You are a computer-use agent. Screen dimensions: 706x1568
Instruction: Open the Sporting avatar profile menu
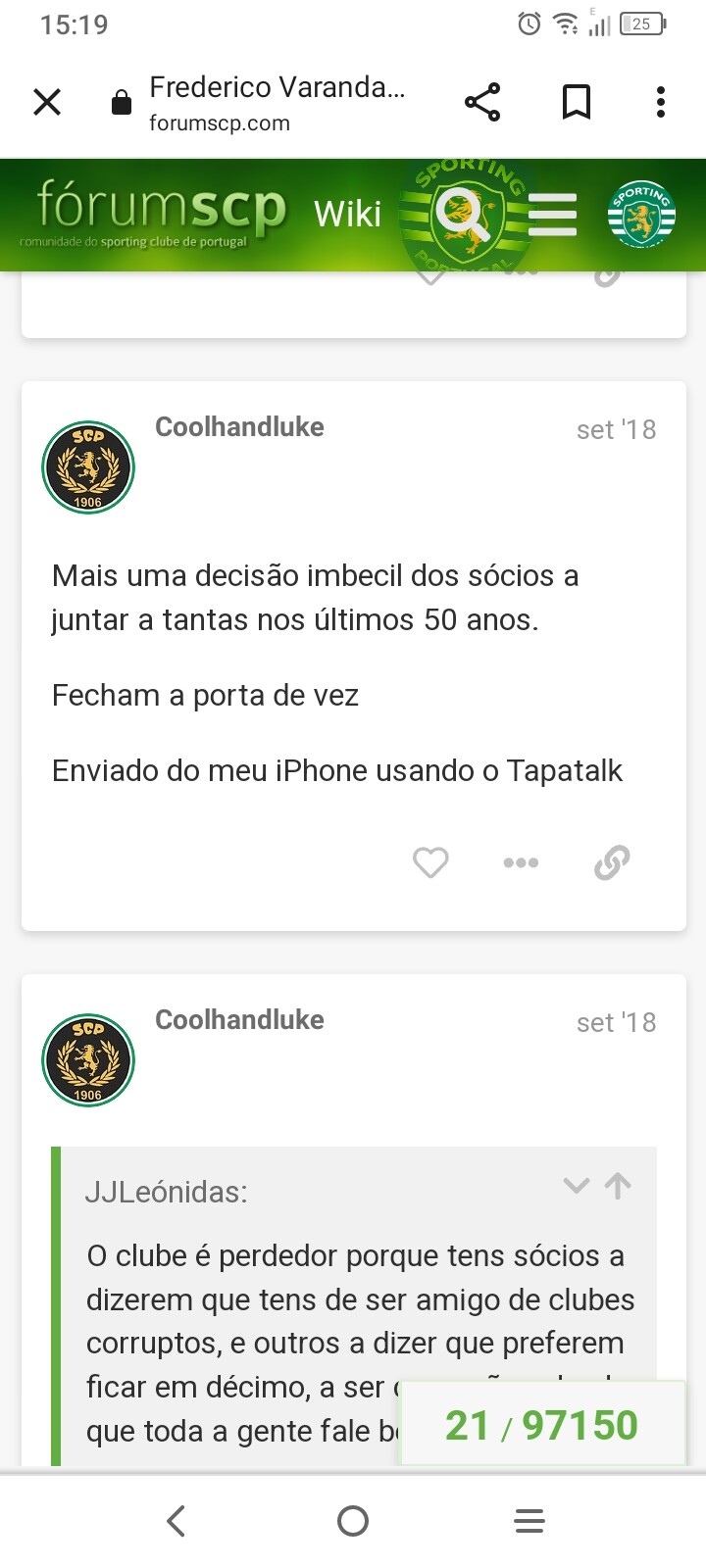pos(641,215)
